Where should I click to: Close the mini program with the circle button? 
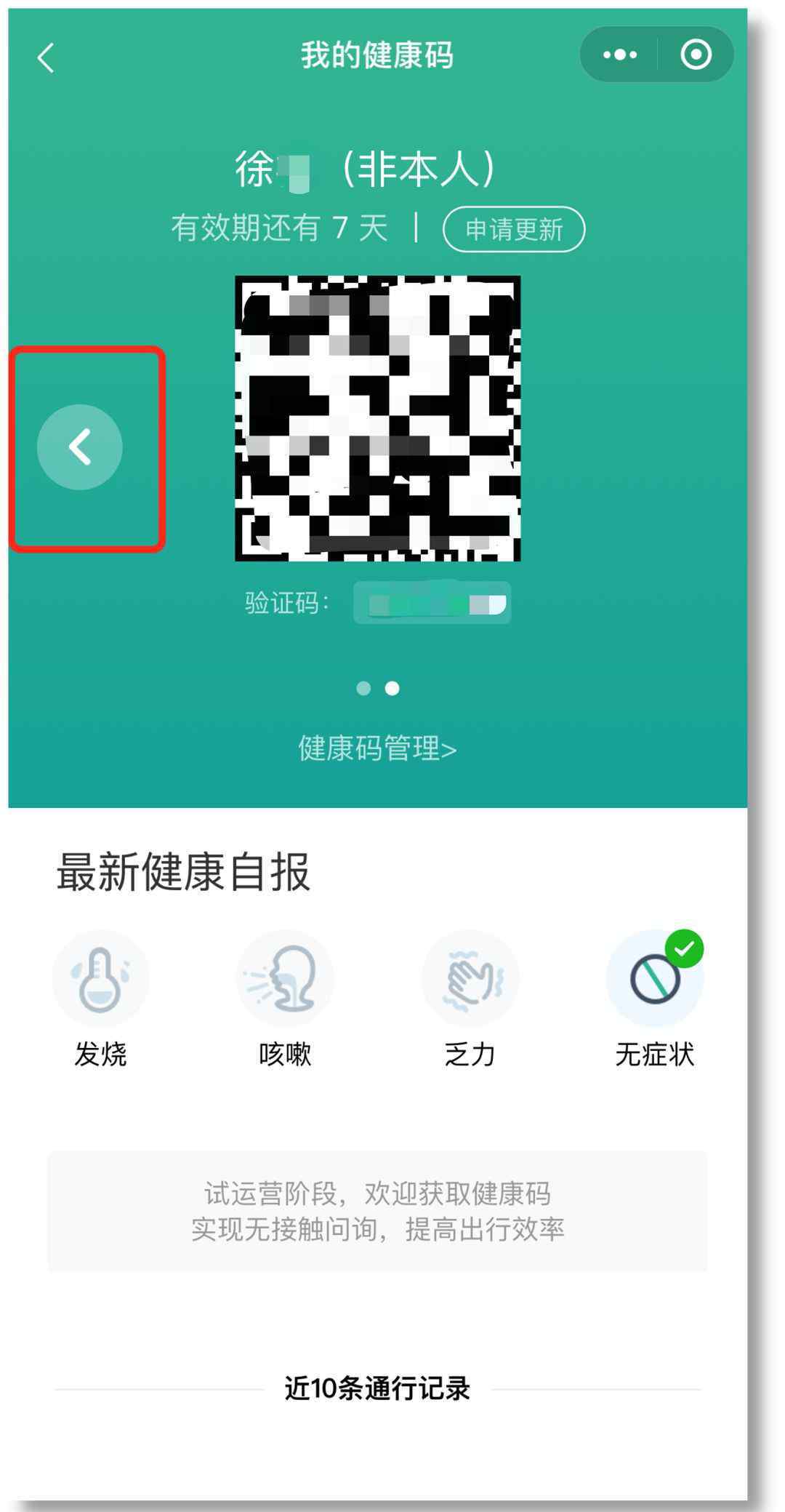coord(696,55)
